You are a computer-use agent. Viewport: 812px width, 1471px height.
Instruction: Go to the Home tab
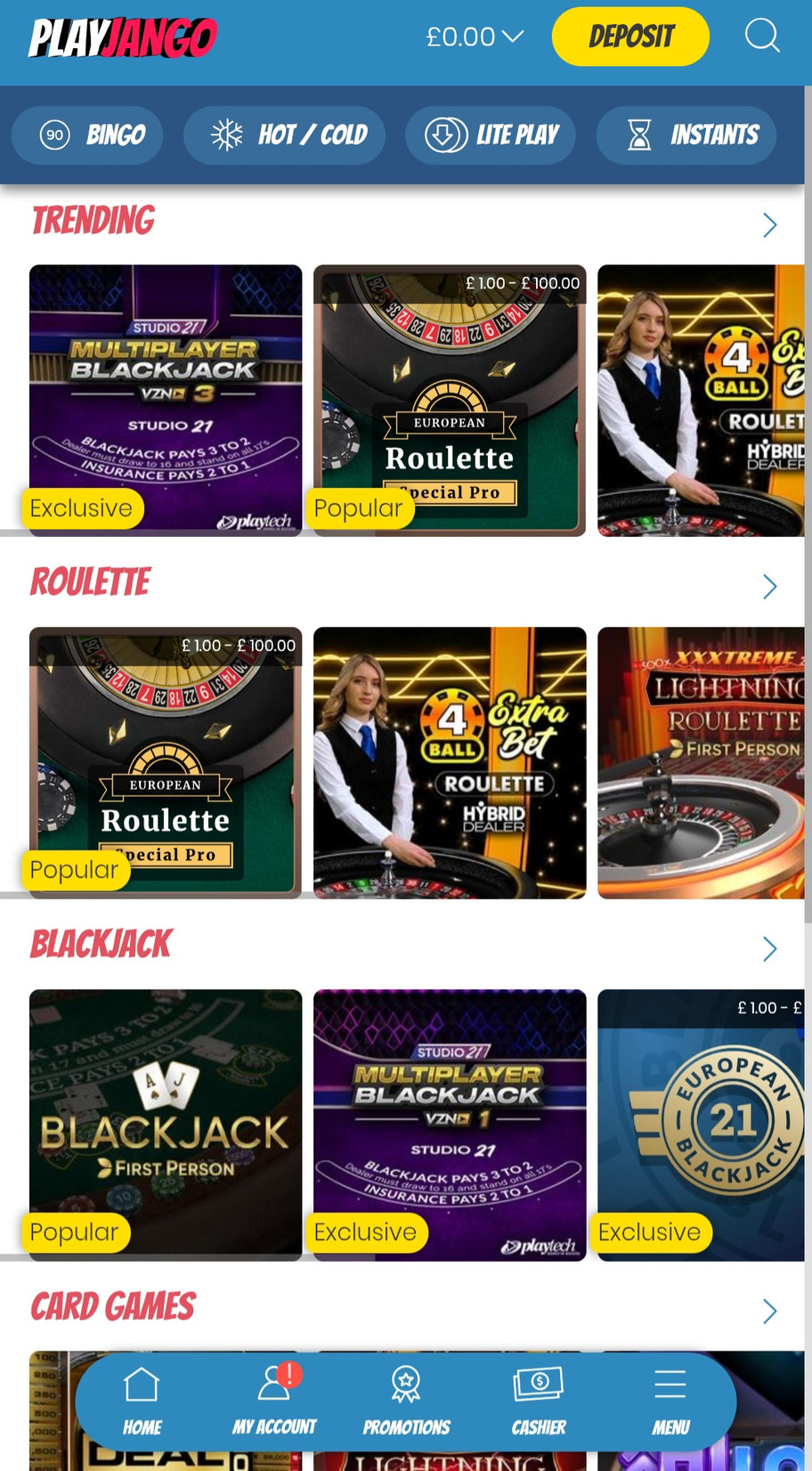coord(142,1401)
